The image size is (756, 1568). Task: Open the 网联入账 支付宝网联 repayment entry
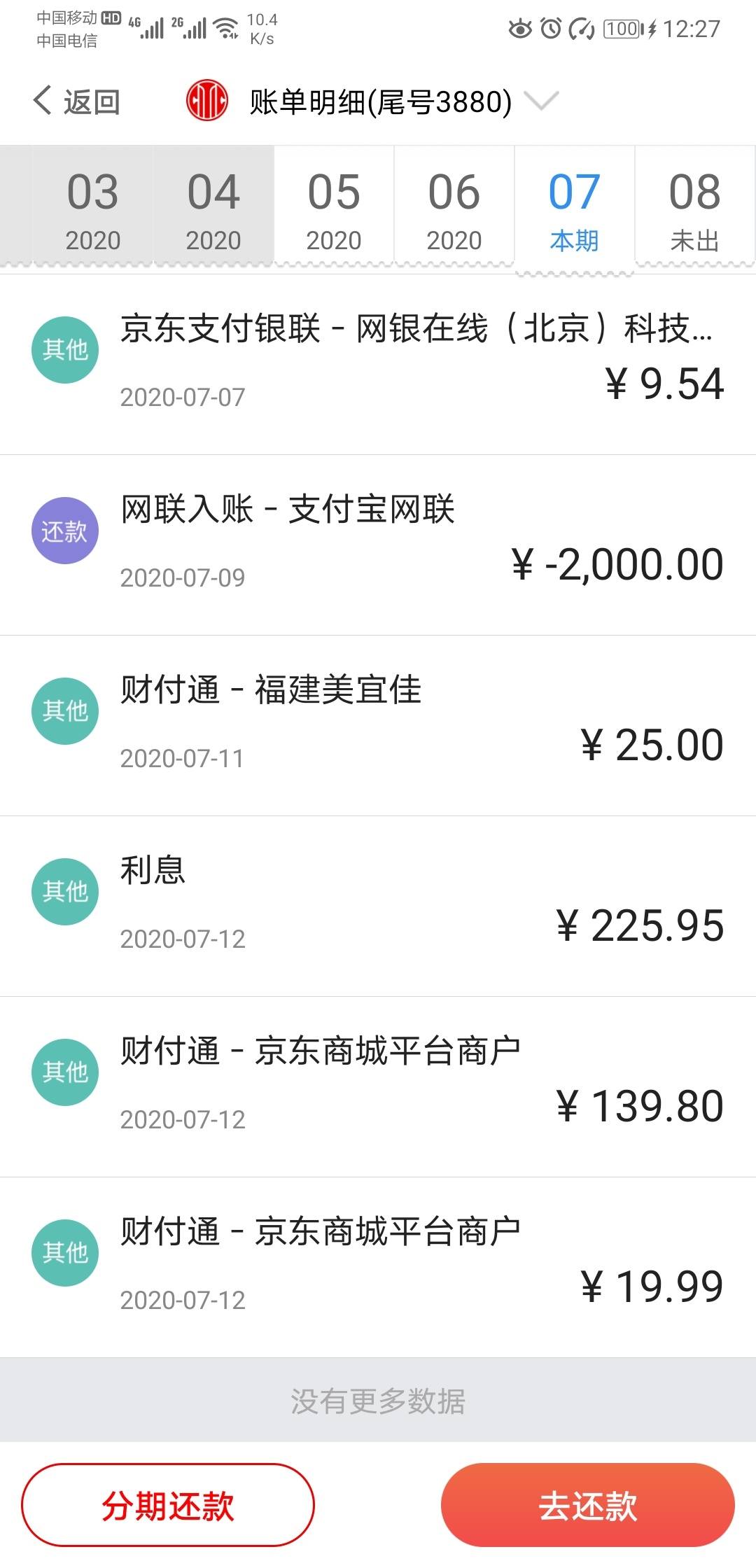(378, 545)
